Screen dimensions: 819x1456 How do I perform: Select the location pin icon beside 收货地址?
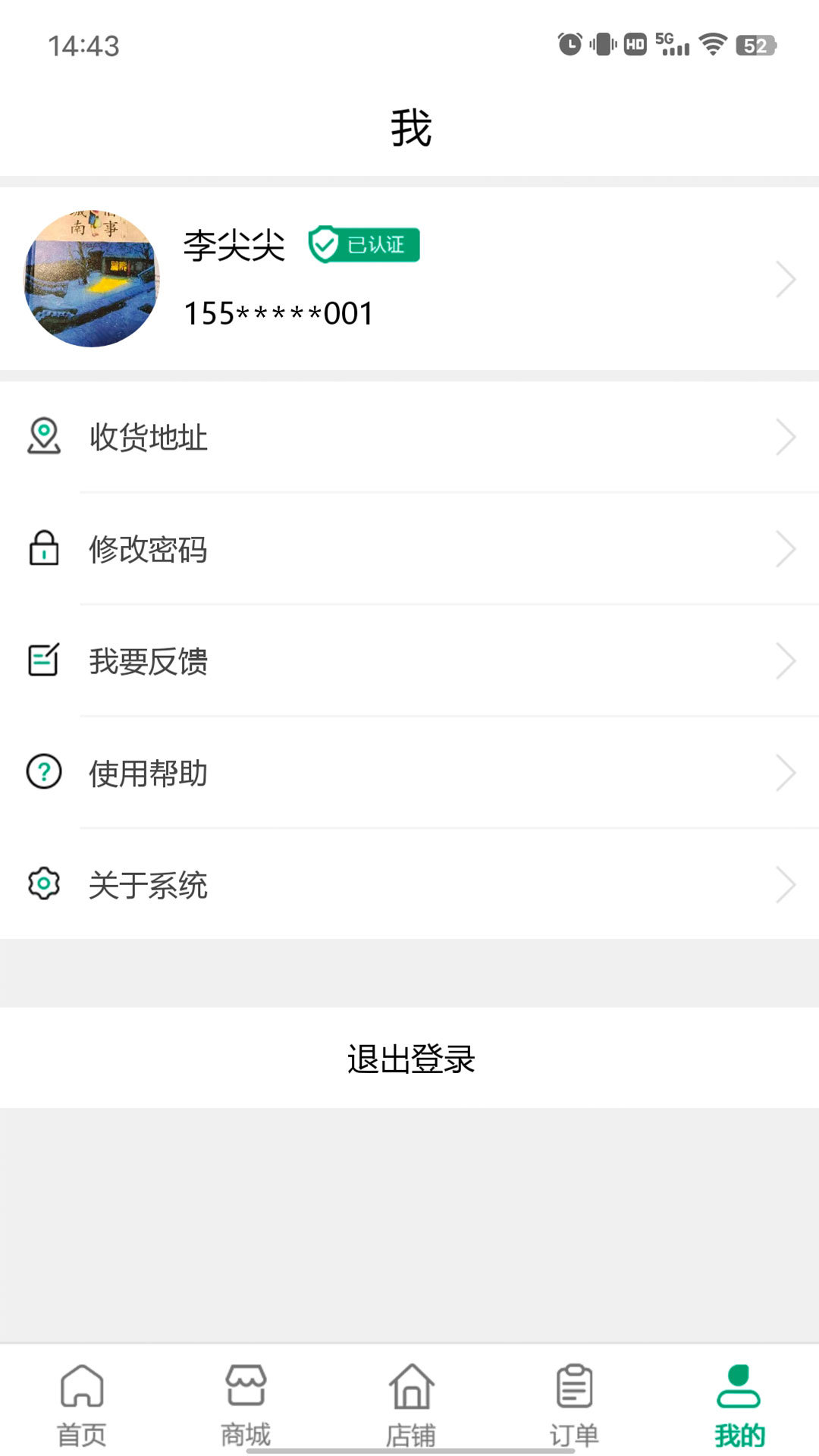pos(44,436)
